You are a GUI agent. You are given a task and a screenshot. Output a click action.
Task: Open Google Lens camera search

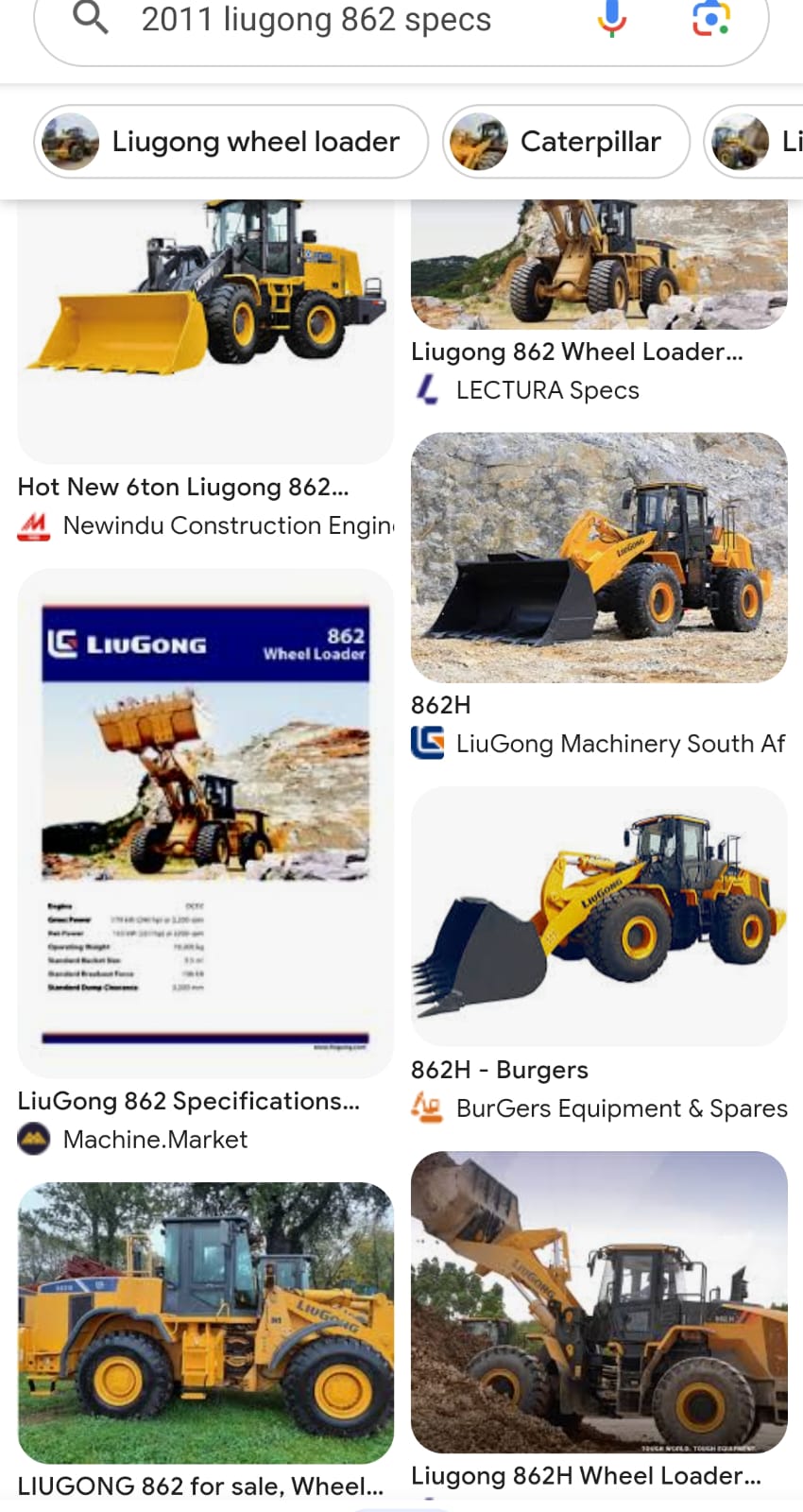[x=710, y=19]
